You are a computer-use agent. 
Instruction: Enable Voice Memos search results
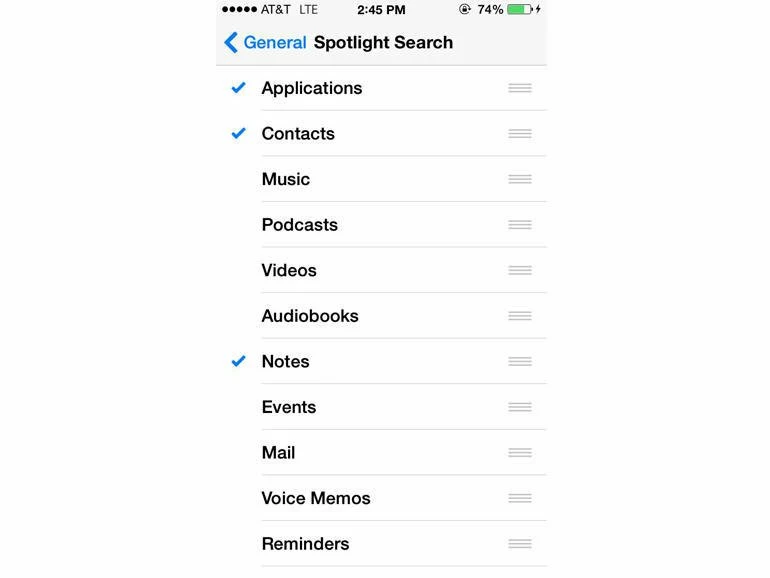(316, 498)
